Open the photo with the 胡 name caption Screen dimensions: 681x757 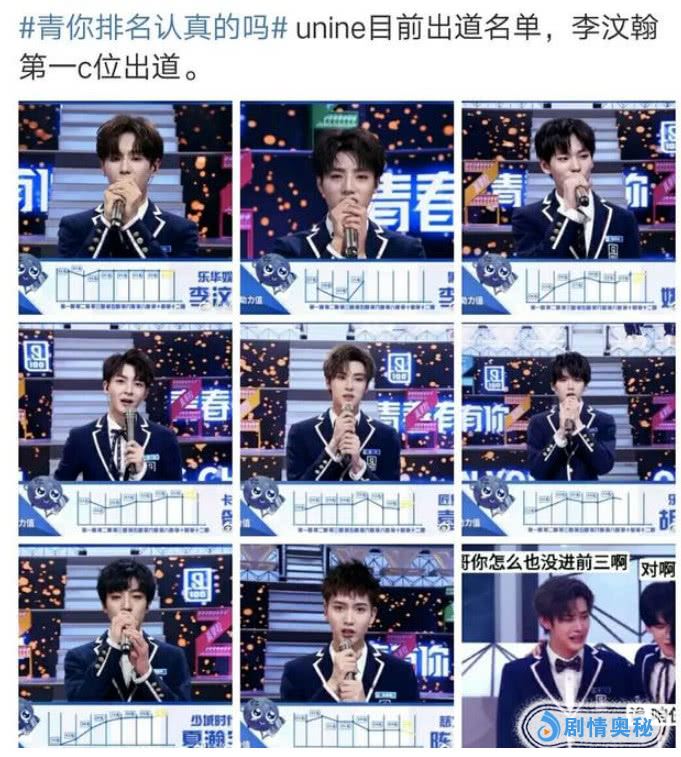pos(567,430)
